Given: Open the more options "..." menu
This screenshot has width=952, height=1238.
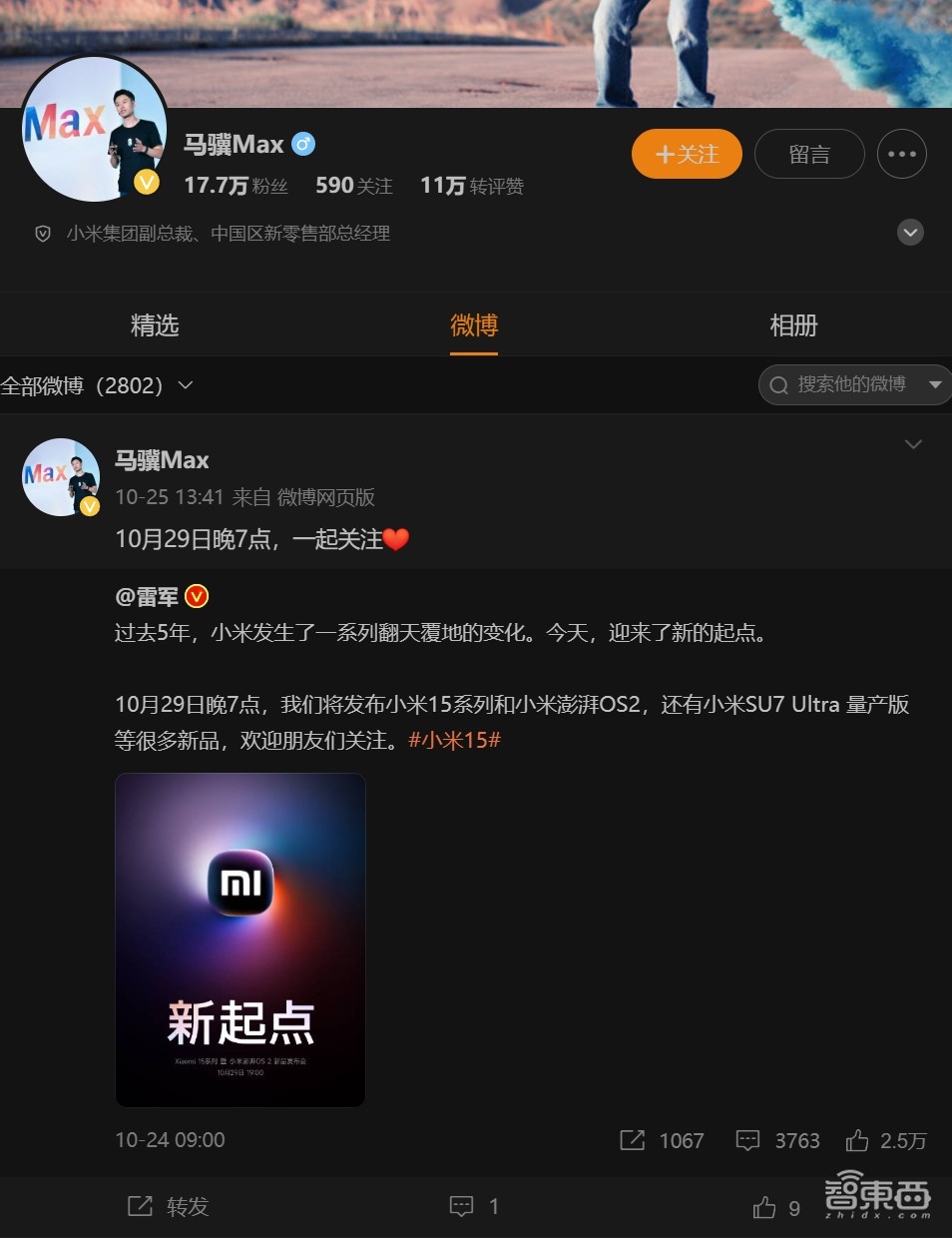Looking at the screenshot, I should 901,154.
